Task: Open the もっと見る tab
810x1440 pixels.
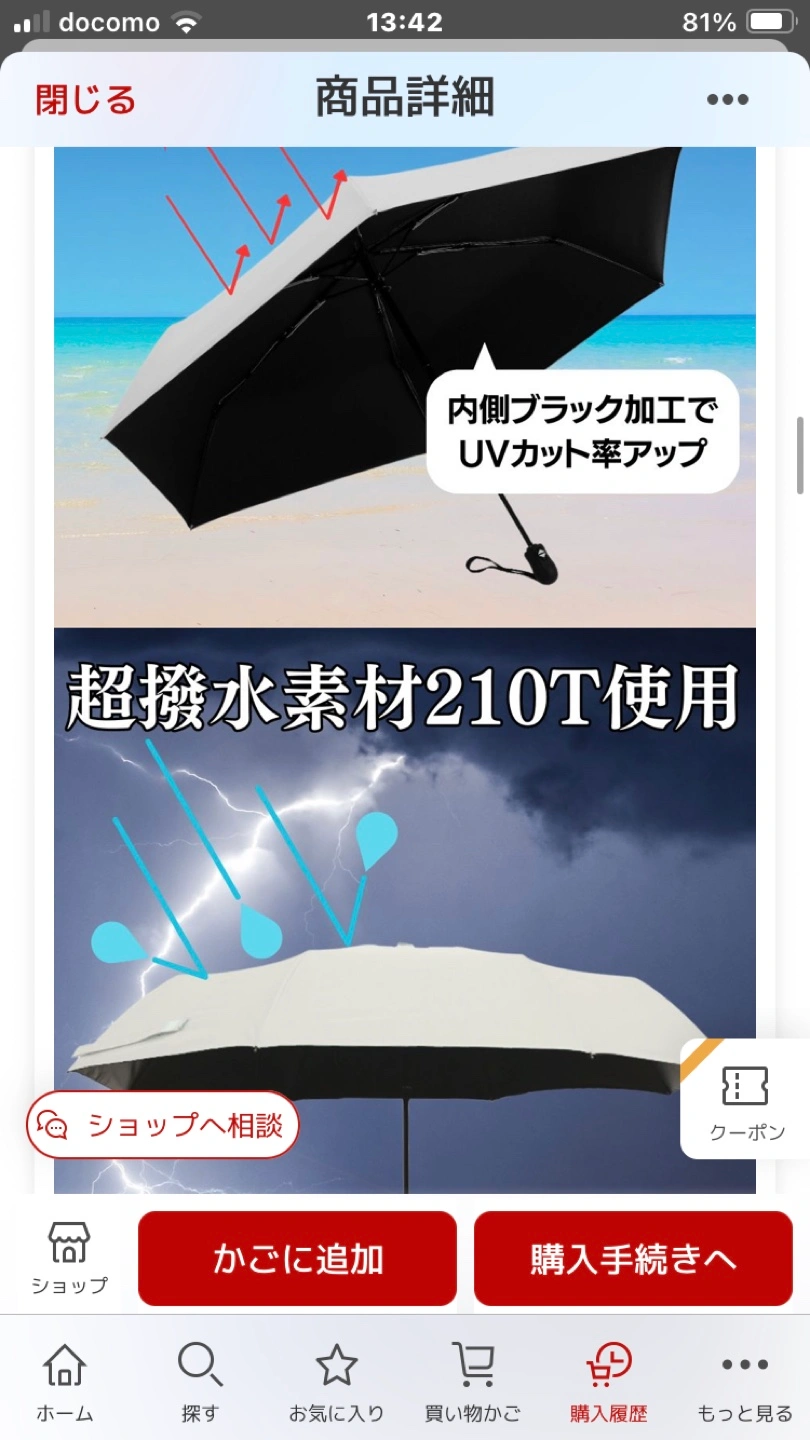Action: point(744,1382)
